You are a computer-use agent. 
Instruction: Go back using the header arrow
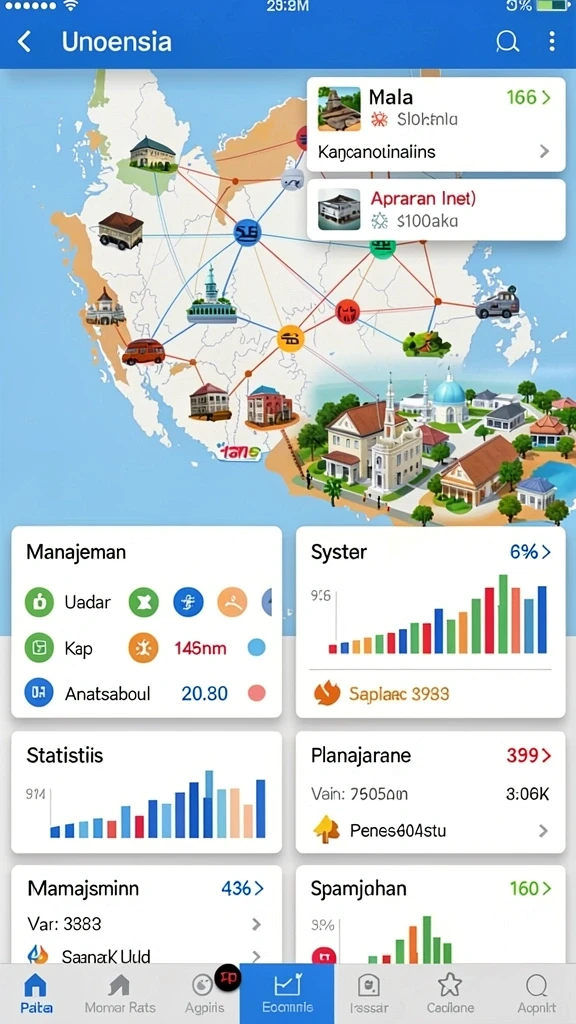point(24,42)
